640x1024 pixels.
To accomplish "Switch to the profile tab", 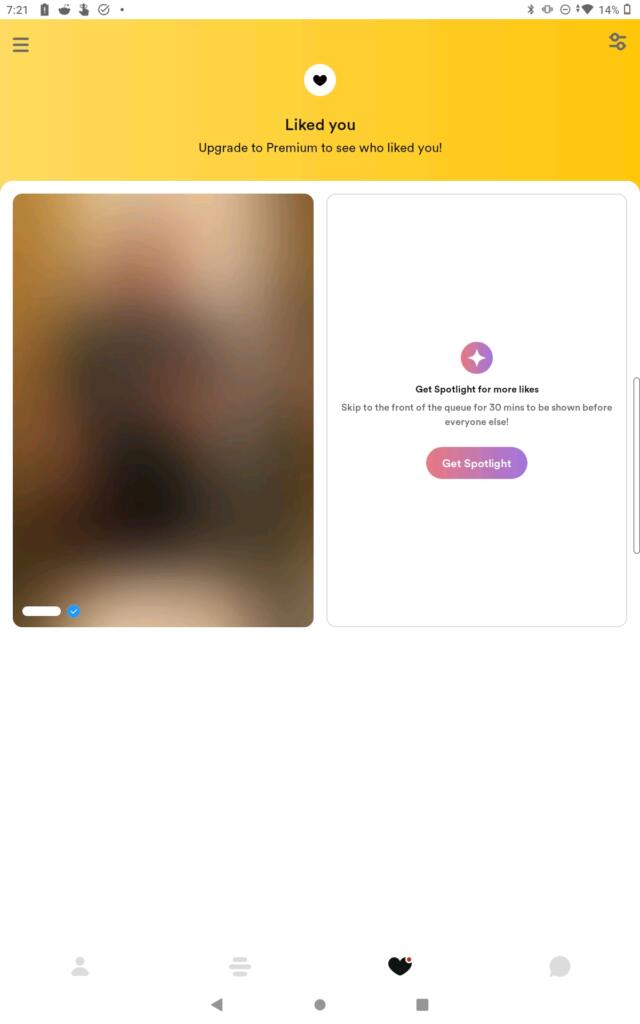I will pos(80,966).
